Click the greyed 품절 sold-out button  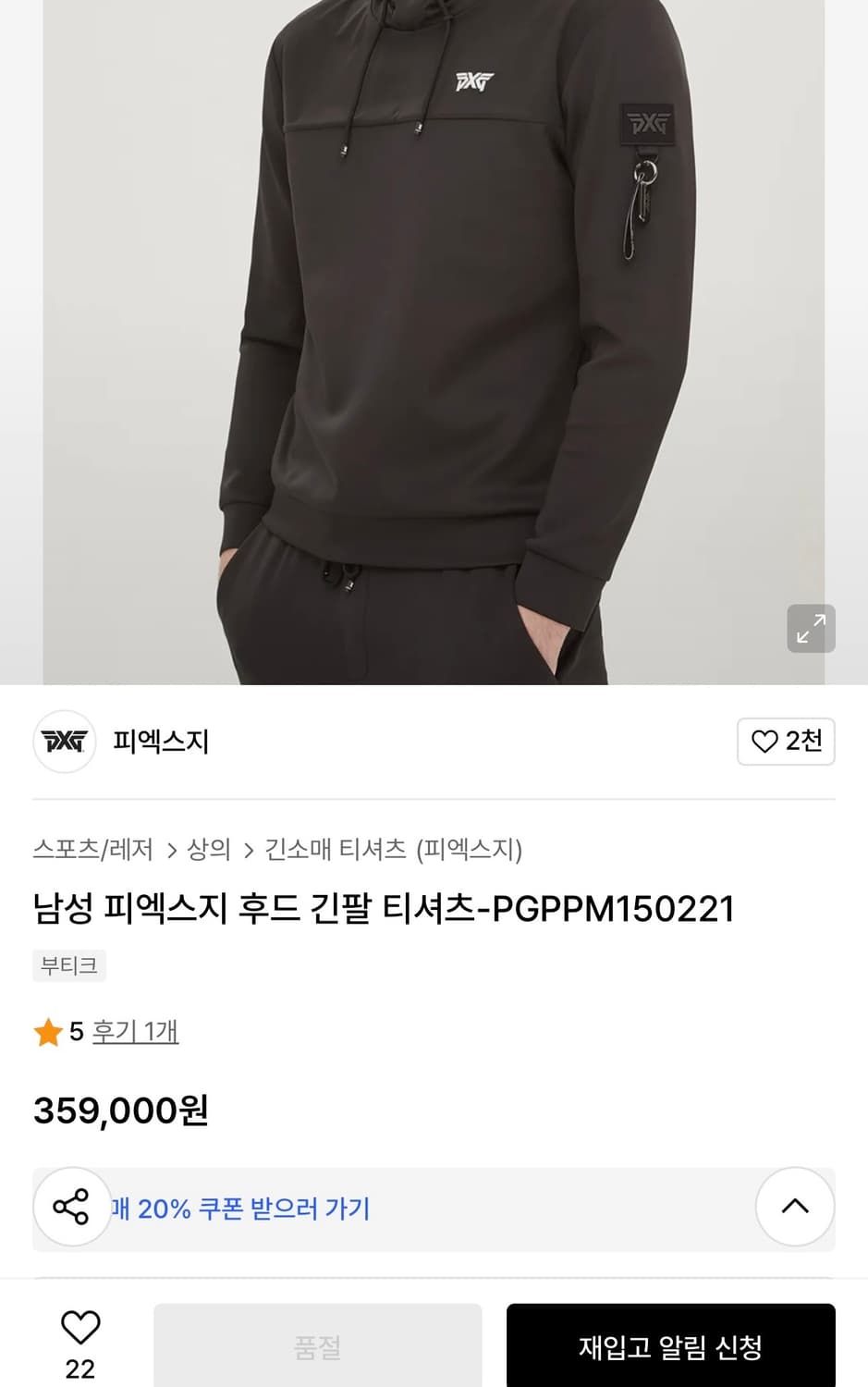[x=317, y=1347]
